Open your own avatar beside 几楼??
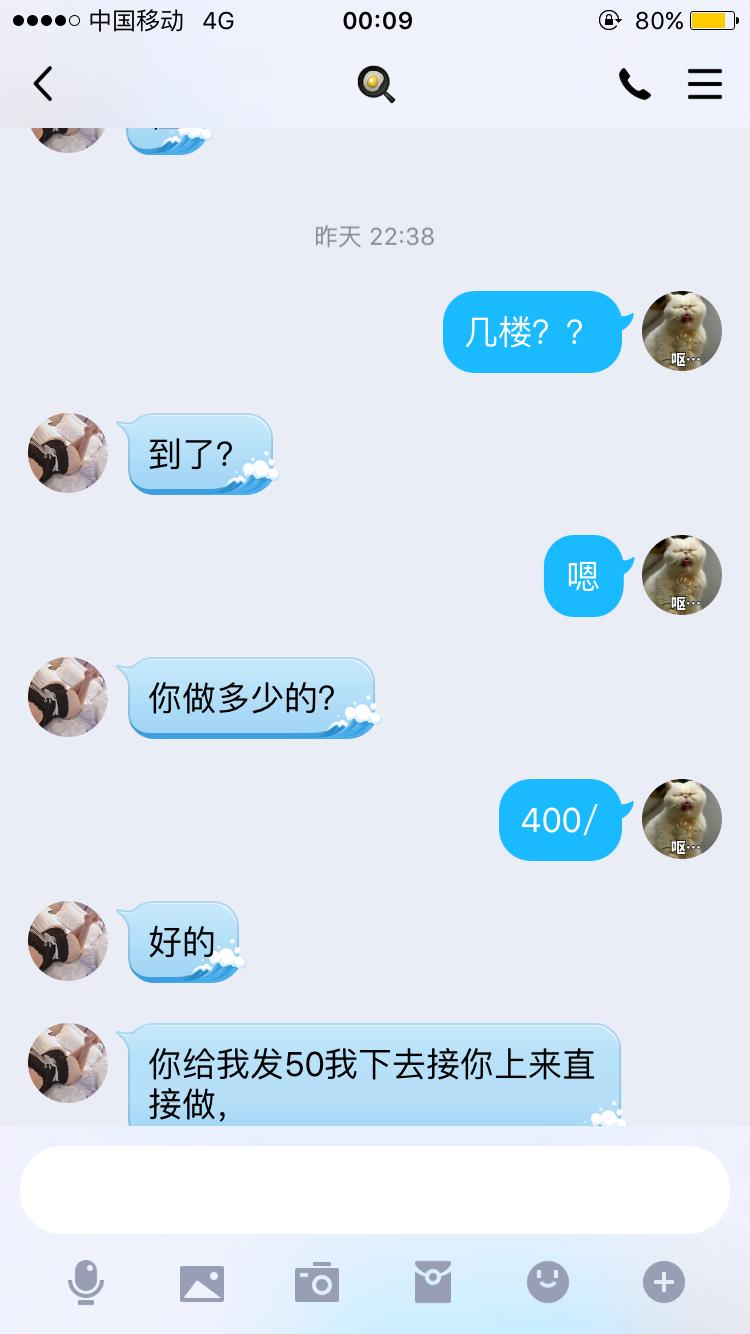 click(682, 331)
